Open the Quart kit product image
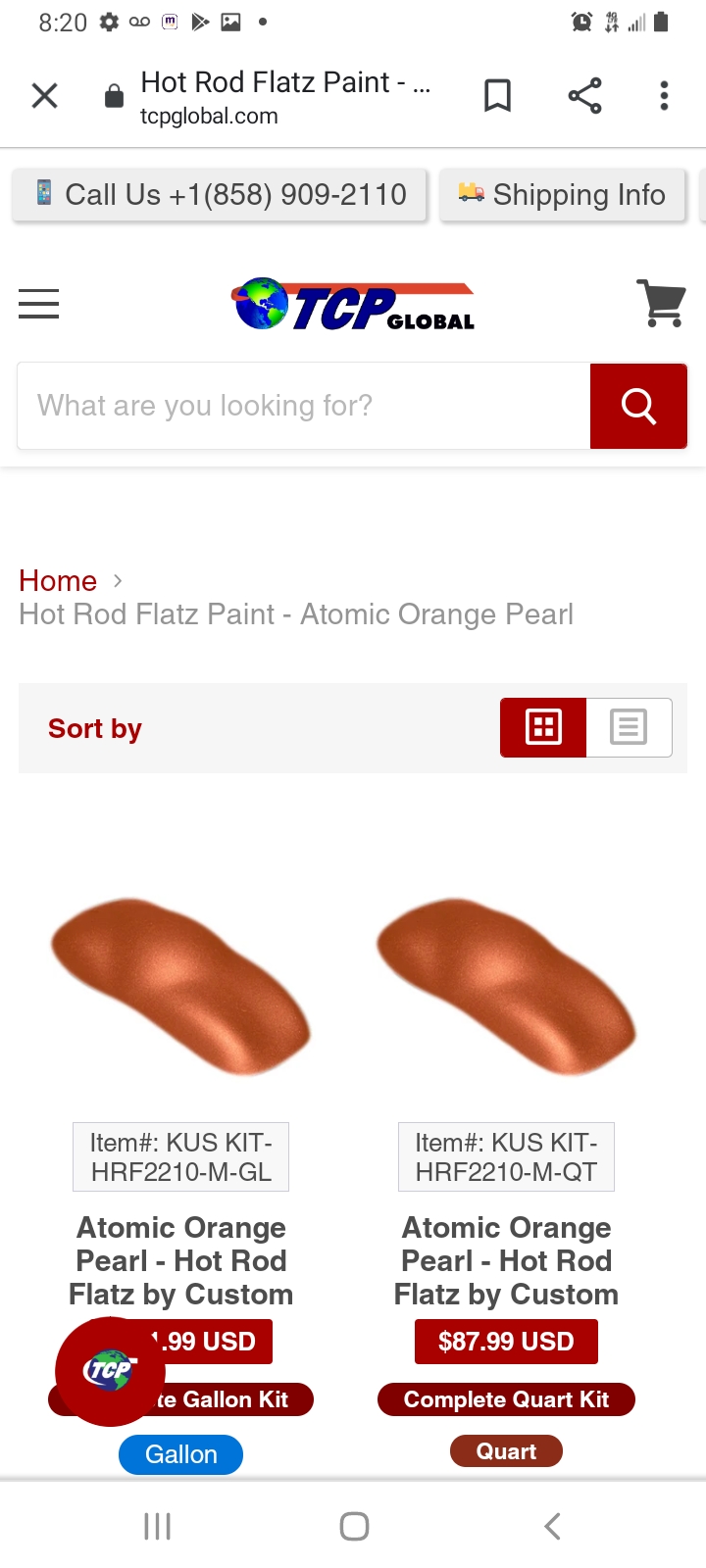This screenshot has width=706, height=1568. tap(506, 985)
